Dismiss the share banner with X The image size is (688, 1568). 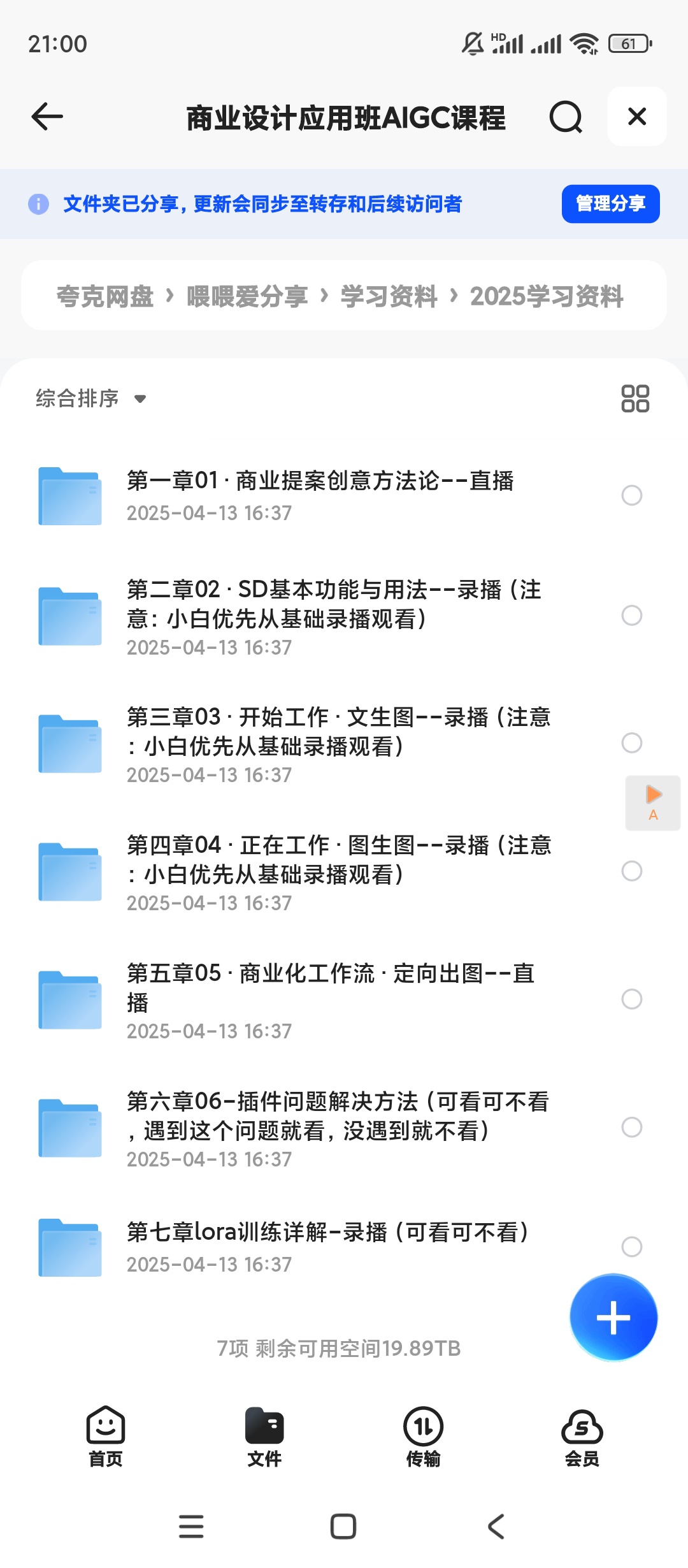[636, 117]
